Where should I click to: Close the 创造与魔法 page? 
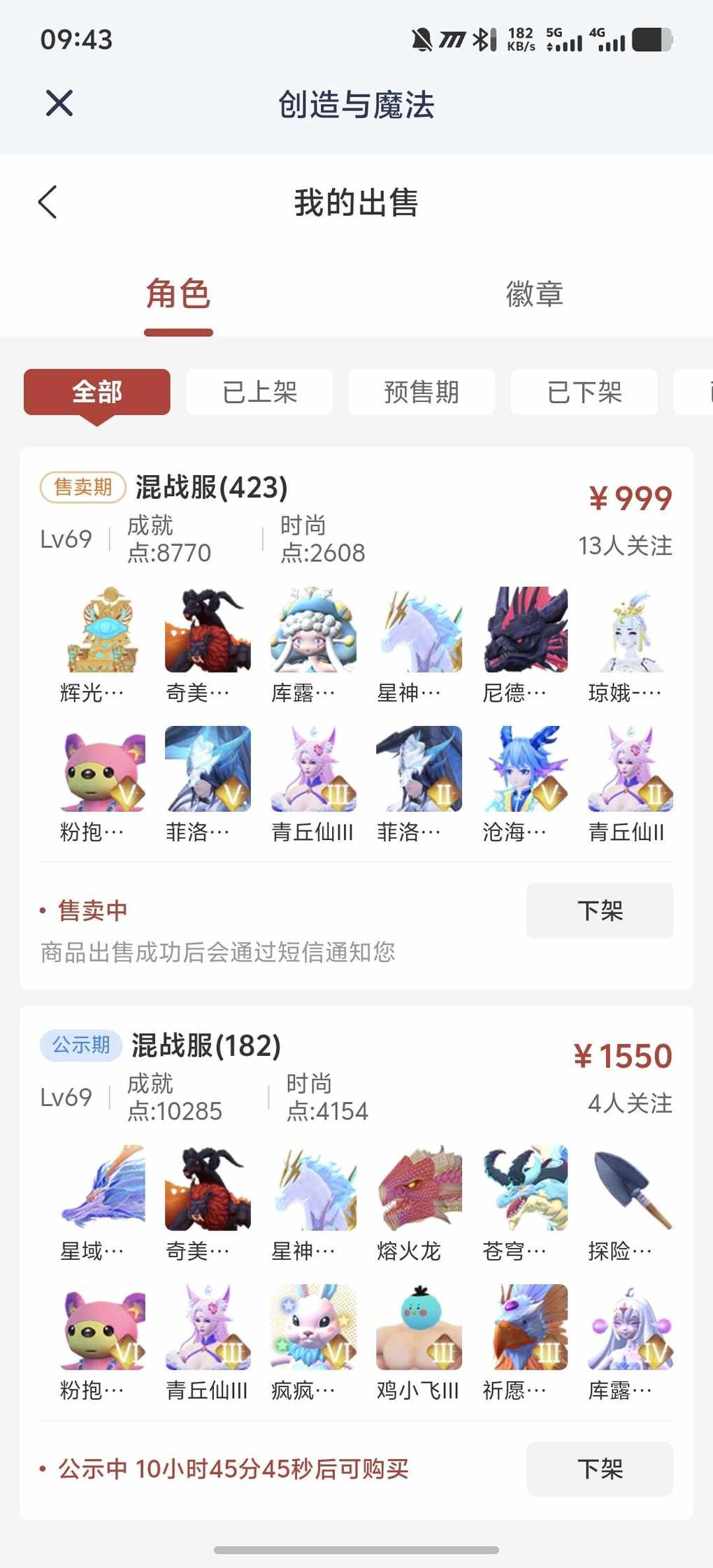[x=59, y=103]
